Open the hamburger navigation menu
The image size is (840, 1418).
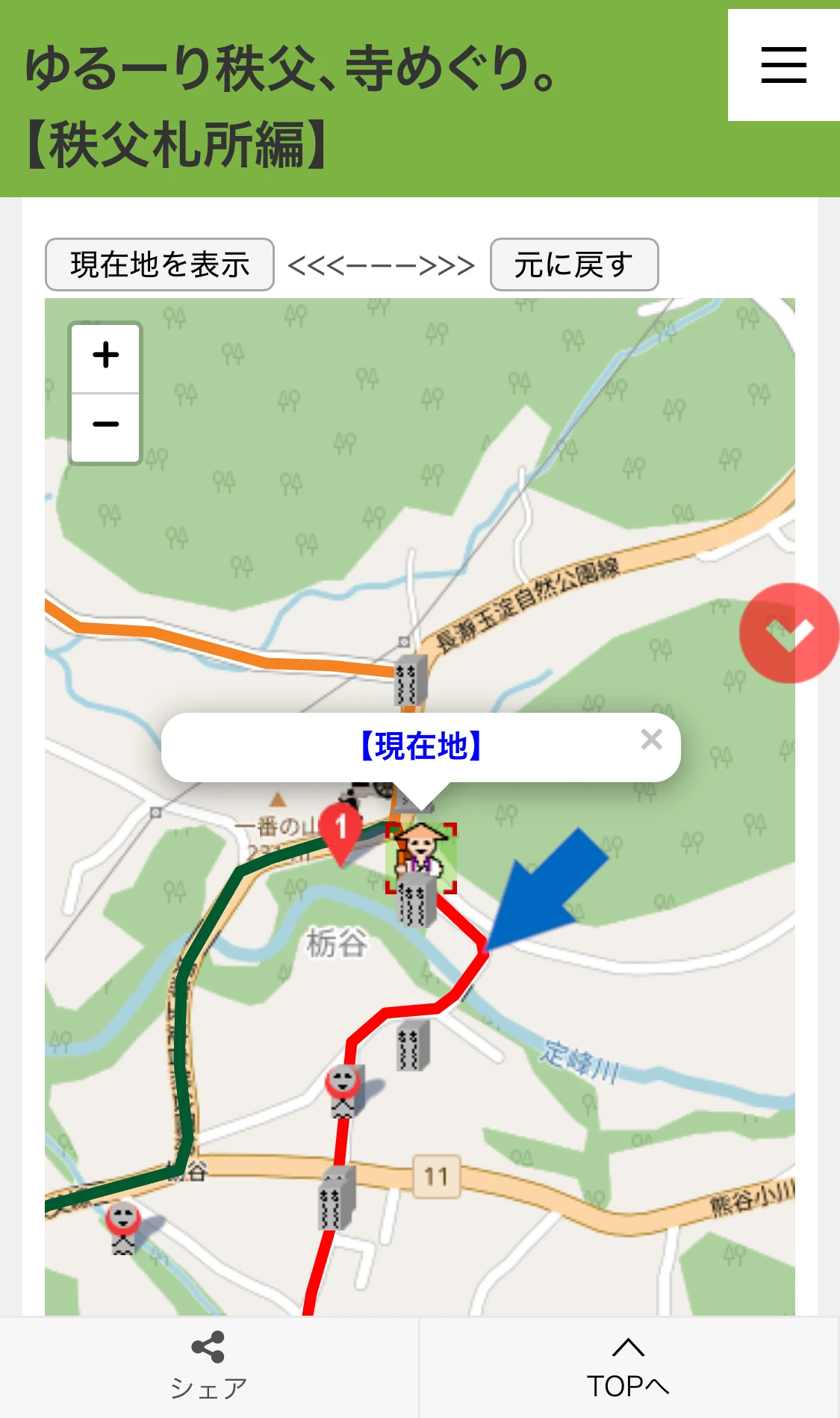pyautogui.click(x=783, y=66)
